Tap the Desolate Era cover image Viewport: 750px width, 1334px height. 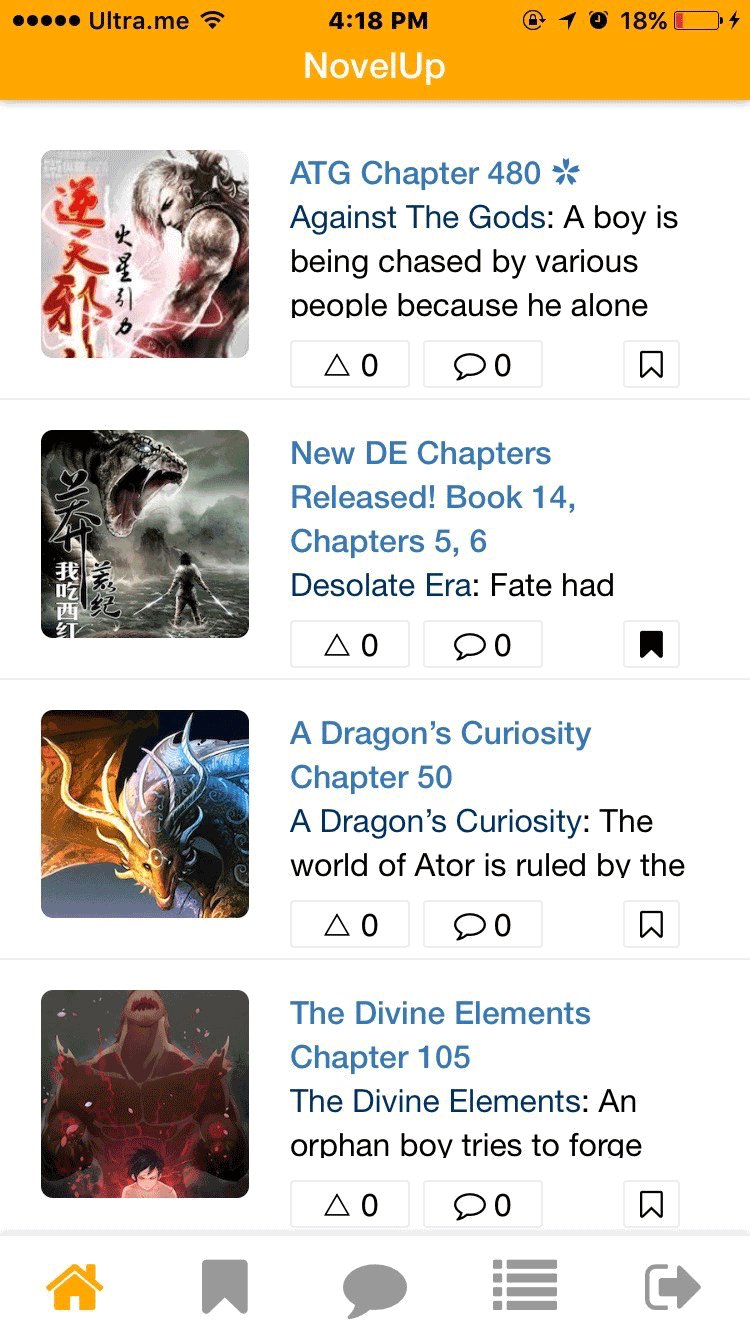click(144, 533)
